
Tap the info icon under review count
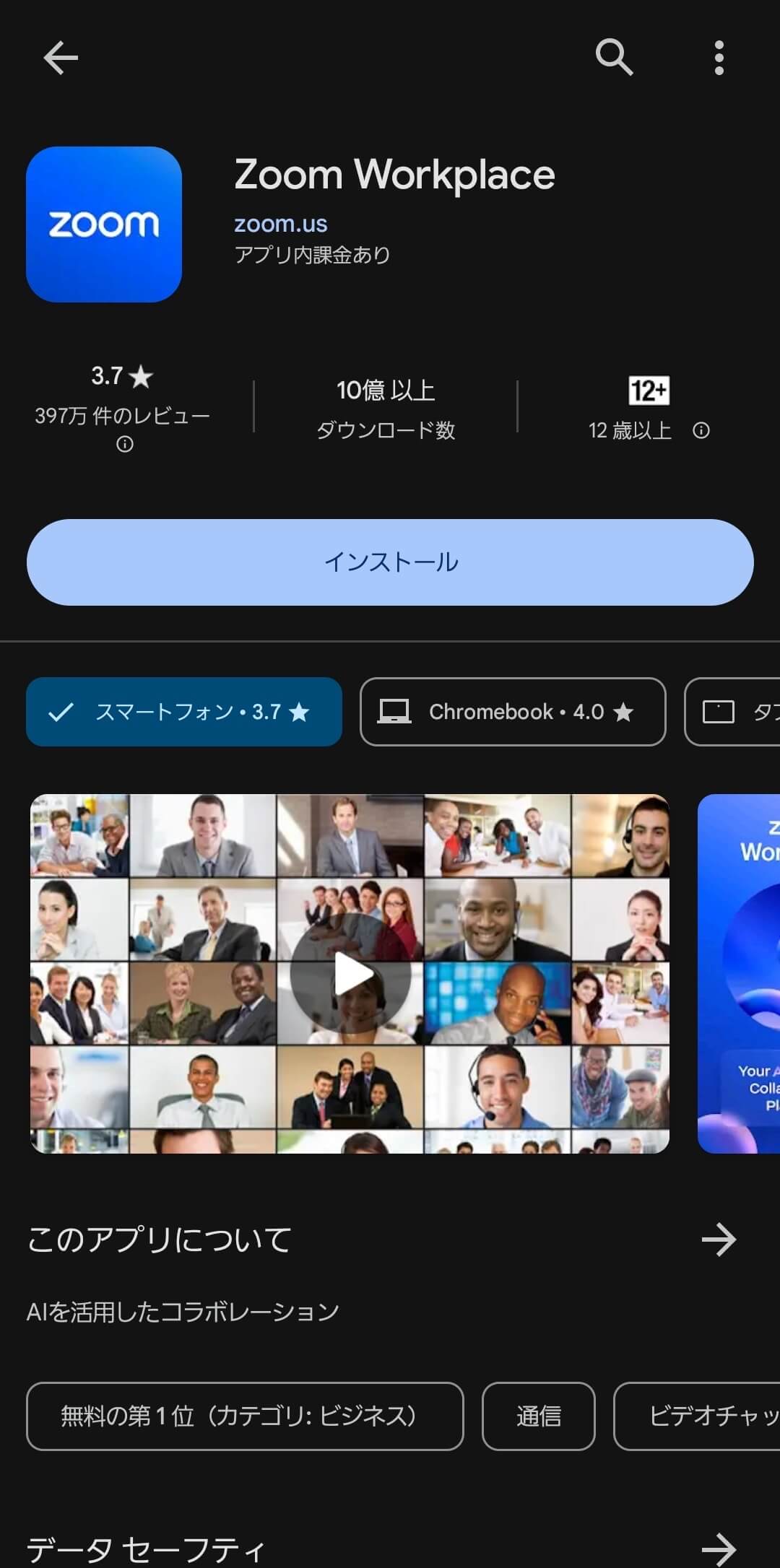tap(124, 445)
